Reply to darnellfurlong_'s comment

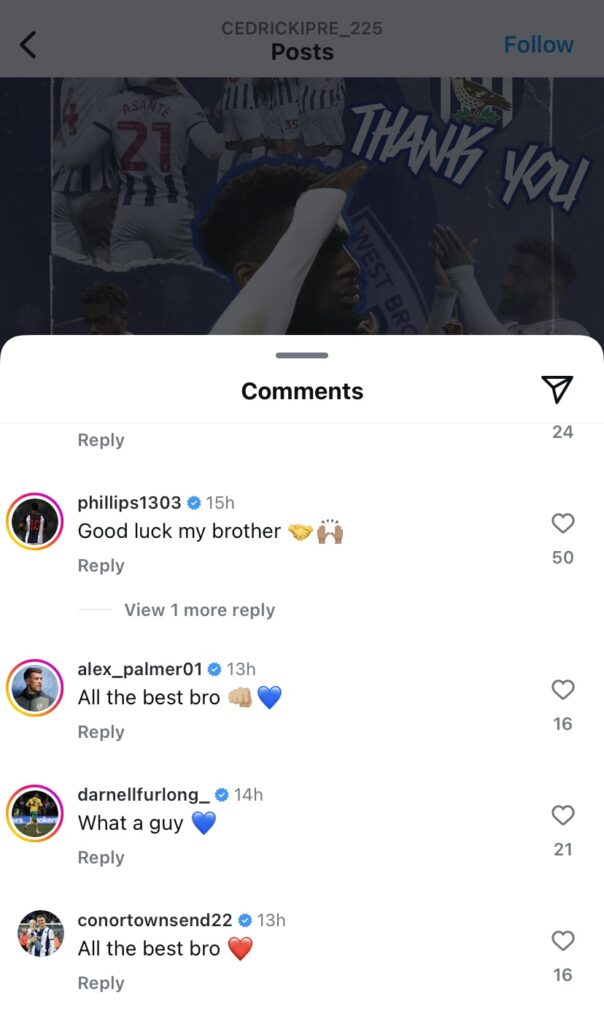[x=101, y=857]
